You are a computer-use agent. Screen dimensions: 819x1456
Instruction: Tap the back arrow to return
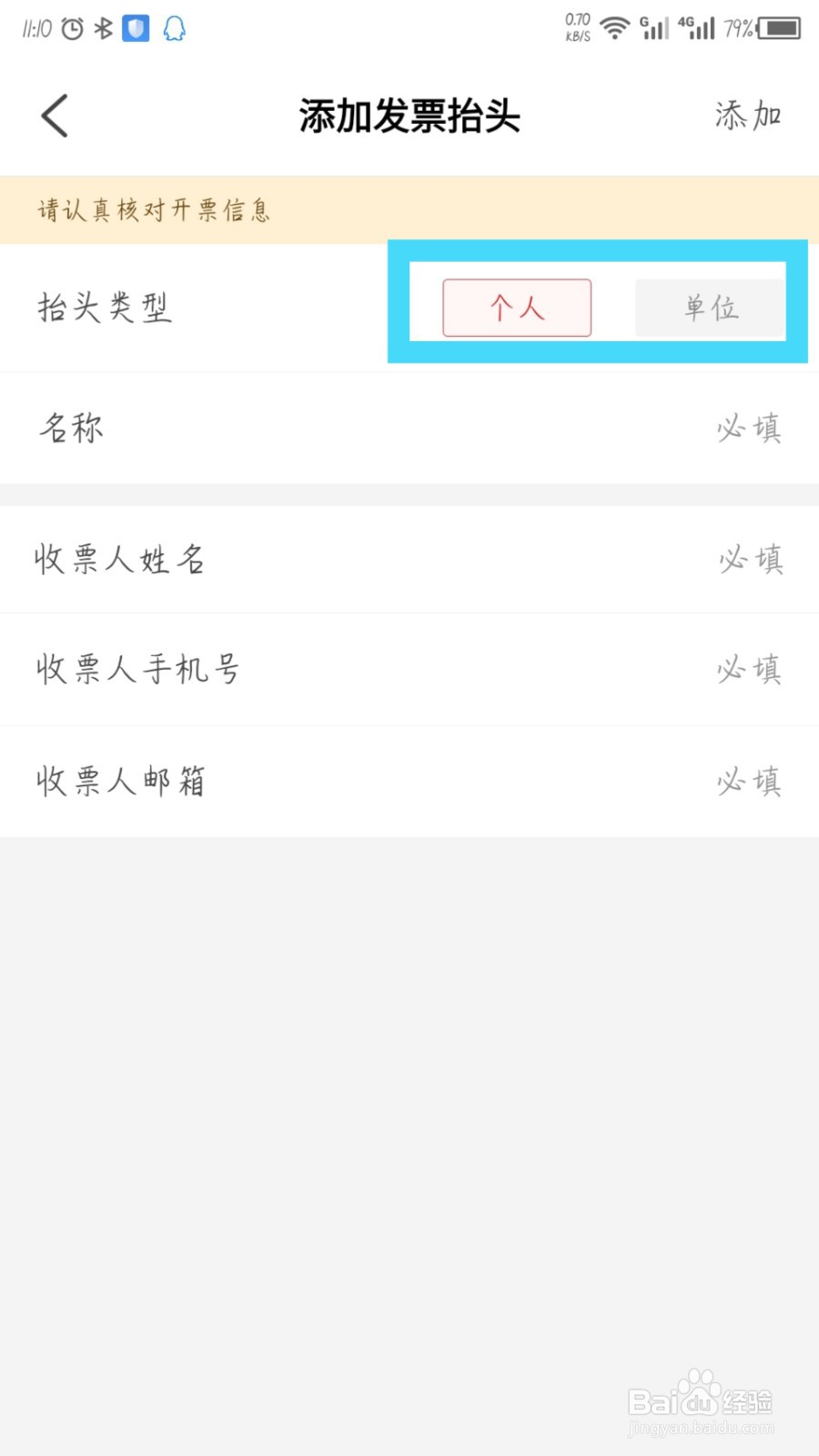point(53,116)
